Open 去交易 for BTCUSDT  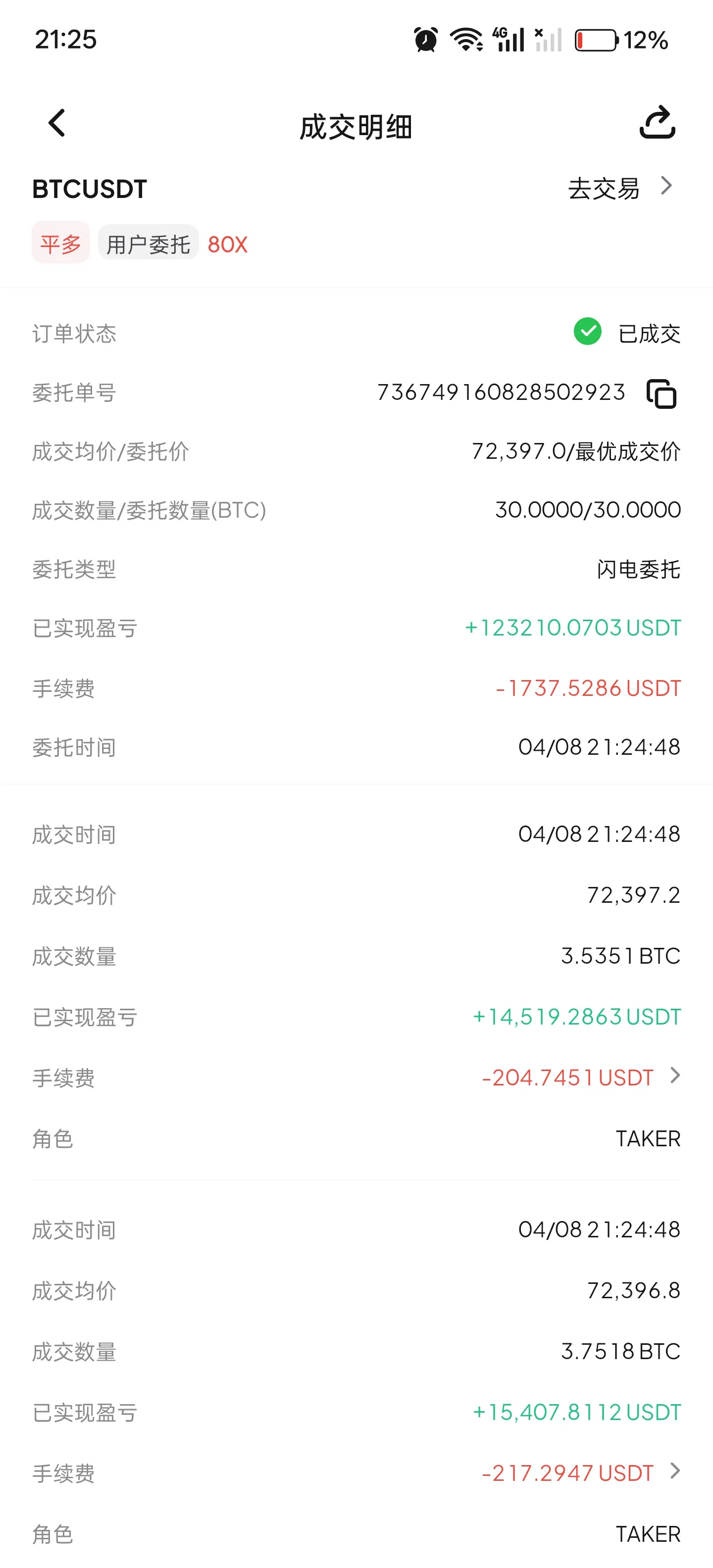pos(620,188)
